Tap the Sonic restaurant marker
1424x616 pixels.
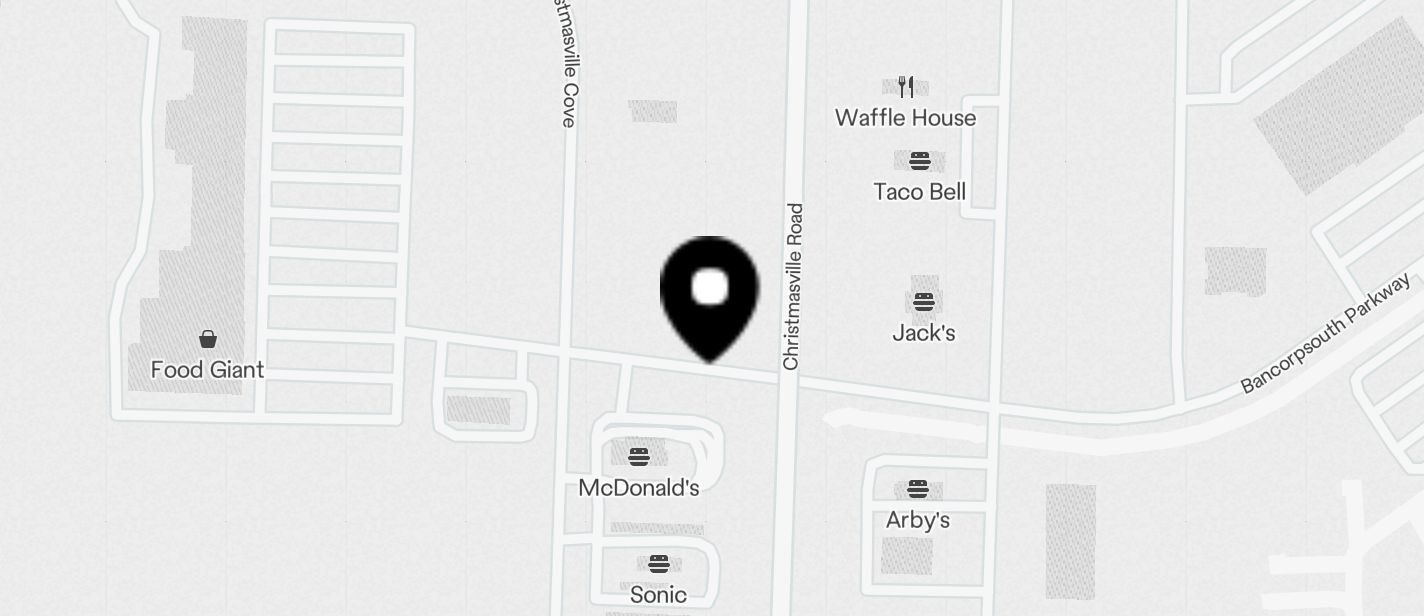(658, 565)
